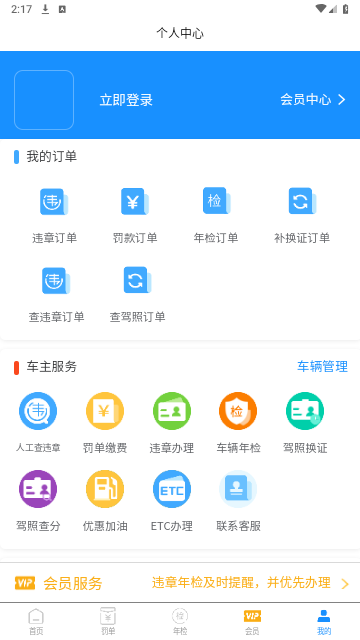This screenshot has width=360, height=640.
Task: Open 违章订单 orders
Action: coord(54,215)
